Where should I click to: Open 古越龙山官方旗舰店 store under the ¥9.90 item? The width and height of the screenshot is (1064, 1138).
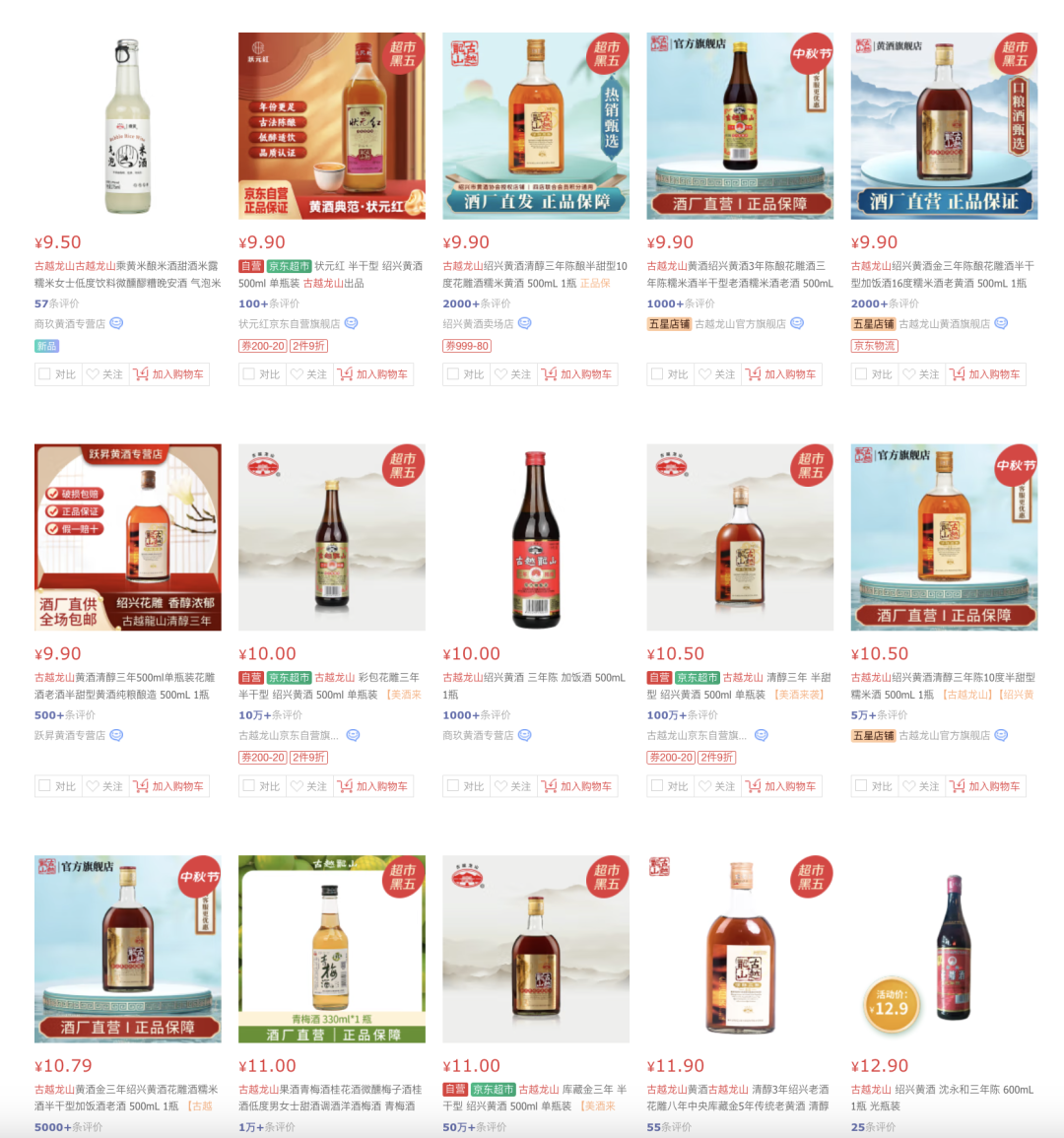point(740,323)
